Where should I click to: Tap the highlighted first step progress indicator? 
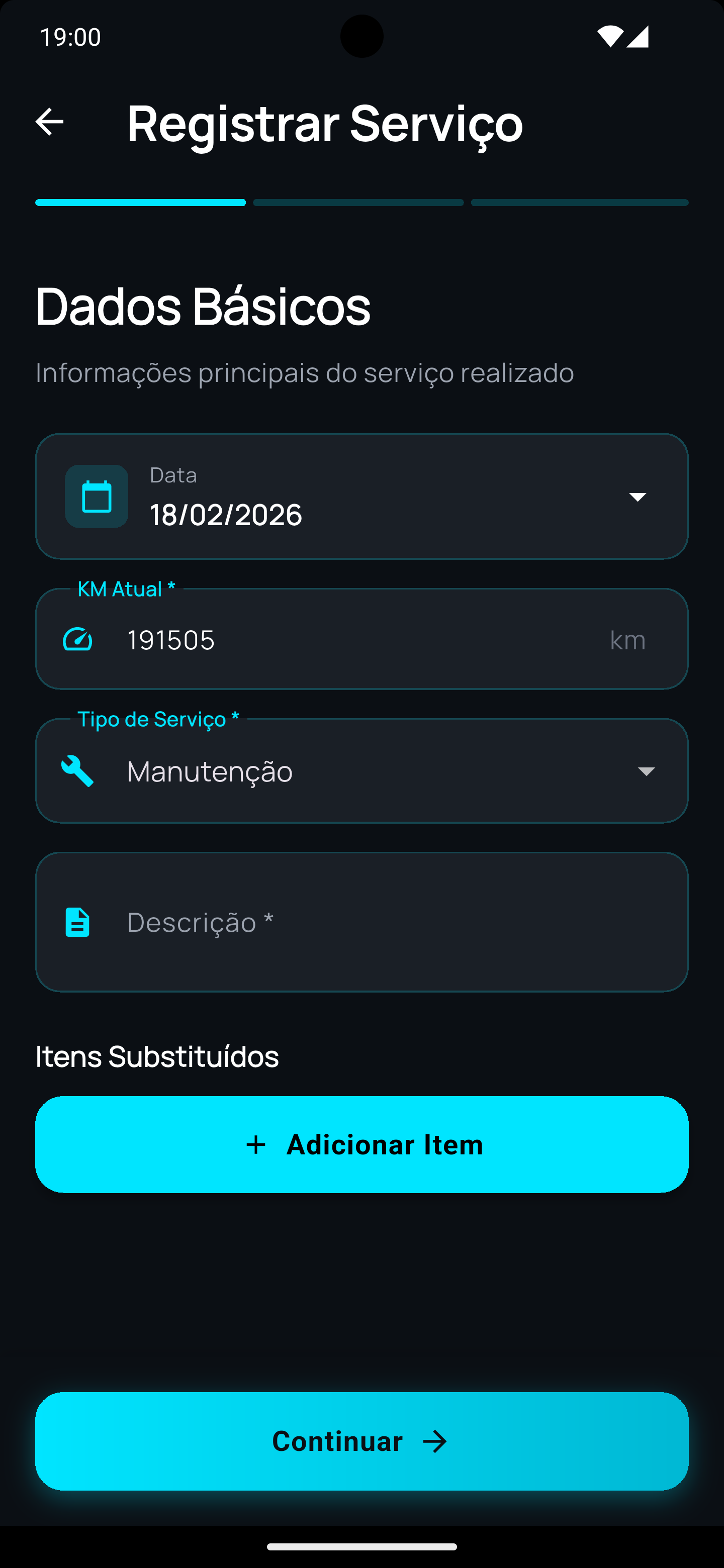click(141, 203)
